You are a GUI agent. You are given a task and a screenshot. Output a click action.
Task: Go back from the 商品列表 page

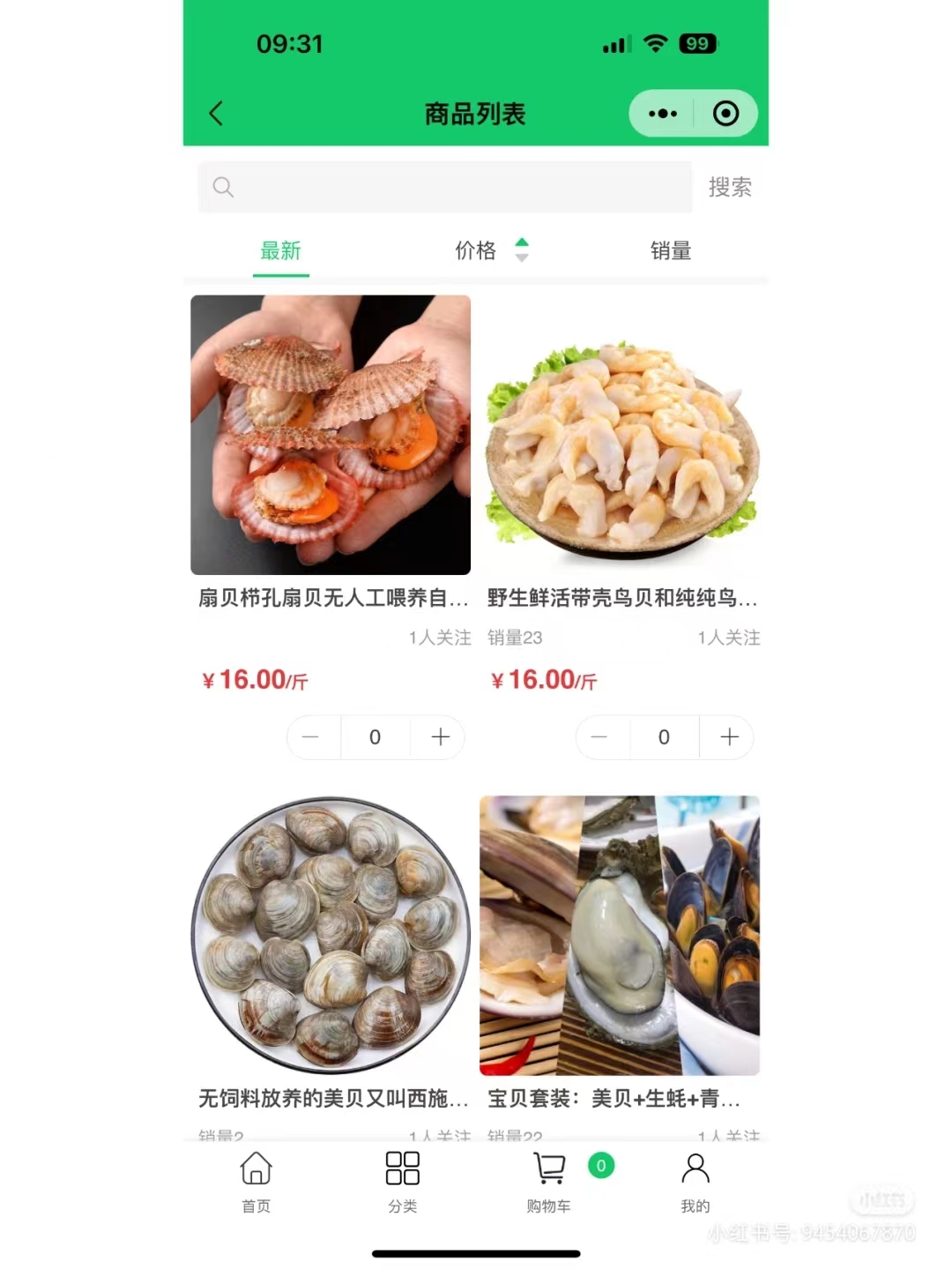point(216,113)
